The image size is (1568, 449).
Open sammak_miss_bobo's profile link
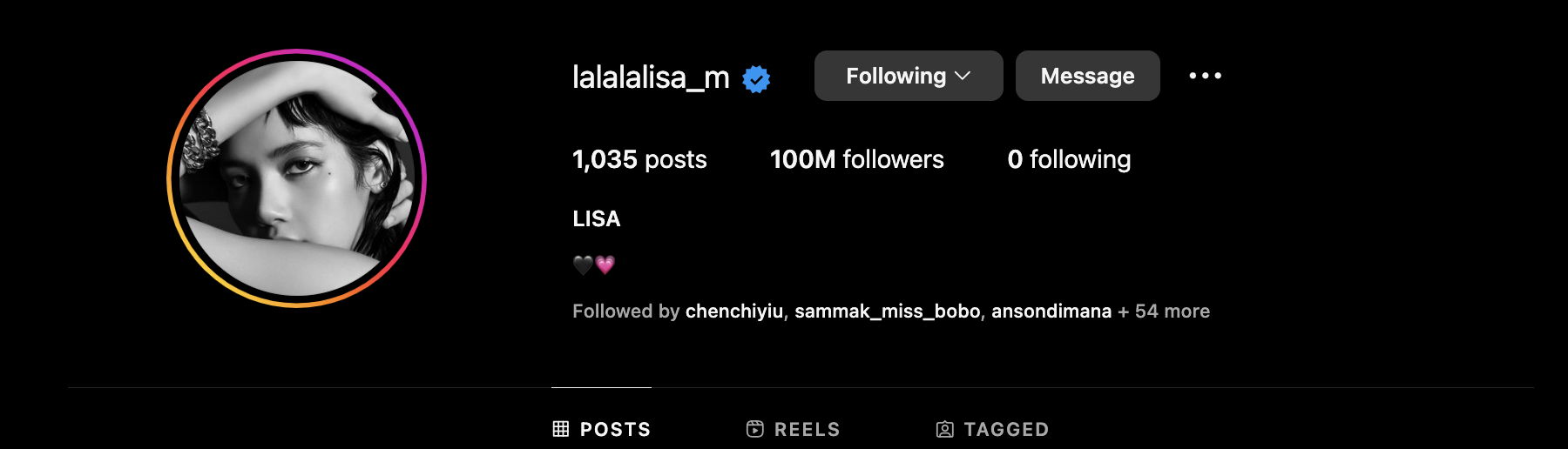(x=887, y=311)
